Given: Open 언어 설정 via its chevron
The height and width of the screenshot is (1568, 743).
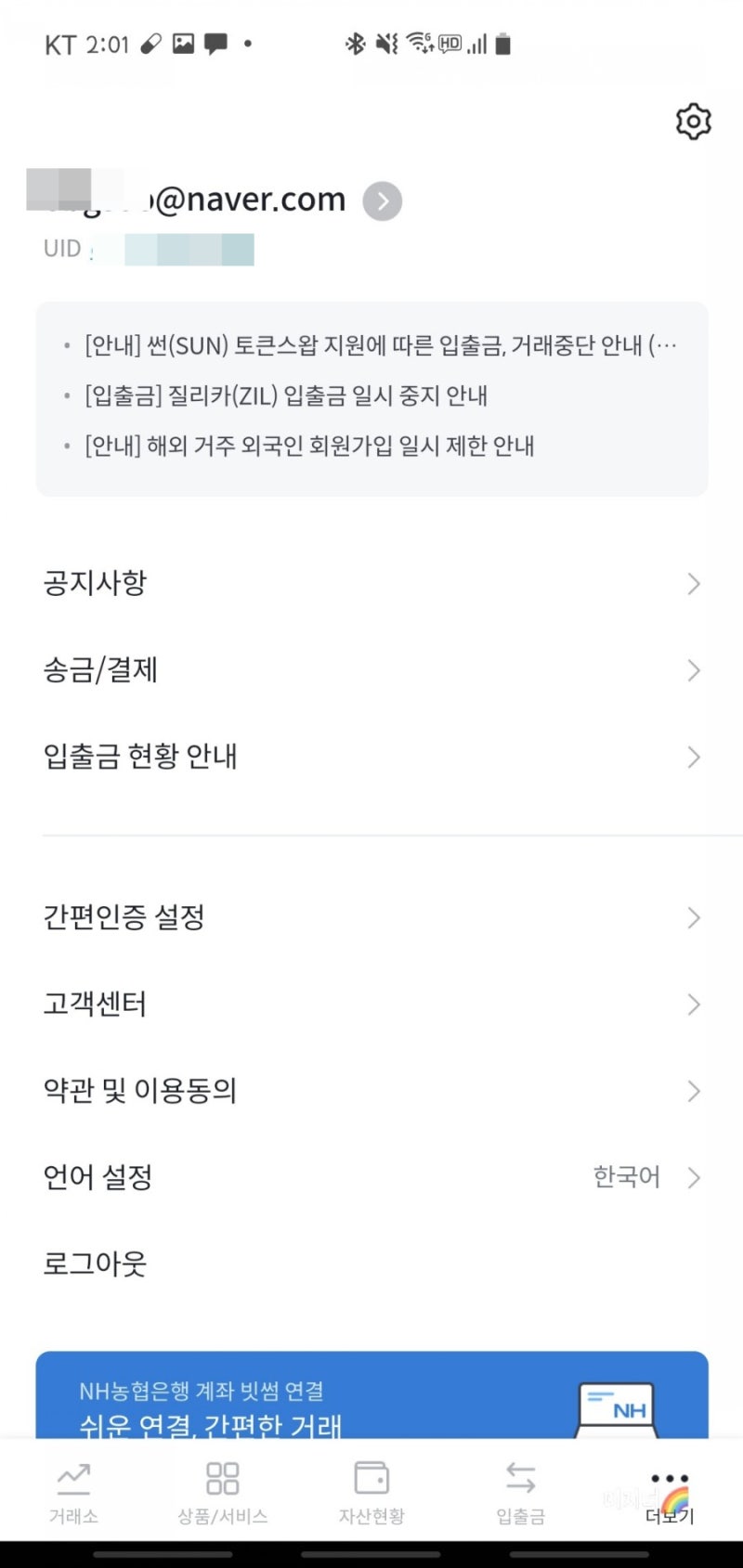Looking at the screenshot, I should click(693, 1177).
